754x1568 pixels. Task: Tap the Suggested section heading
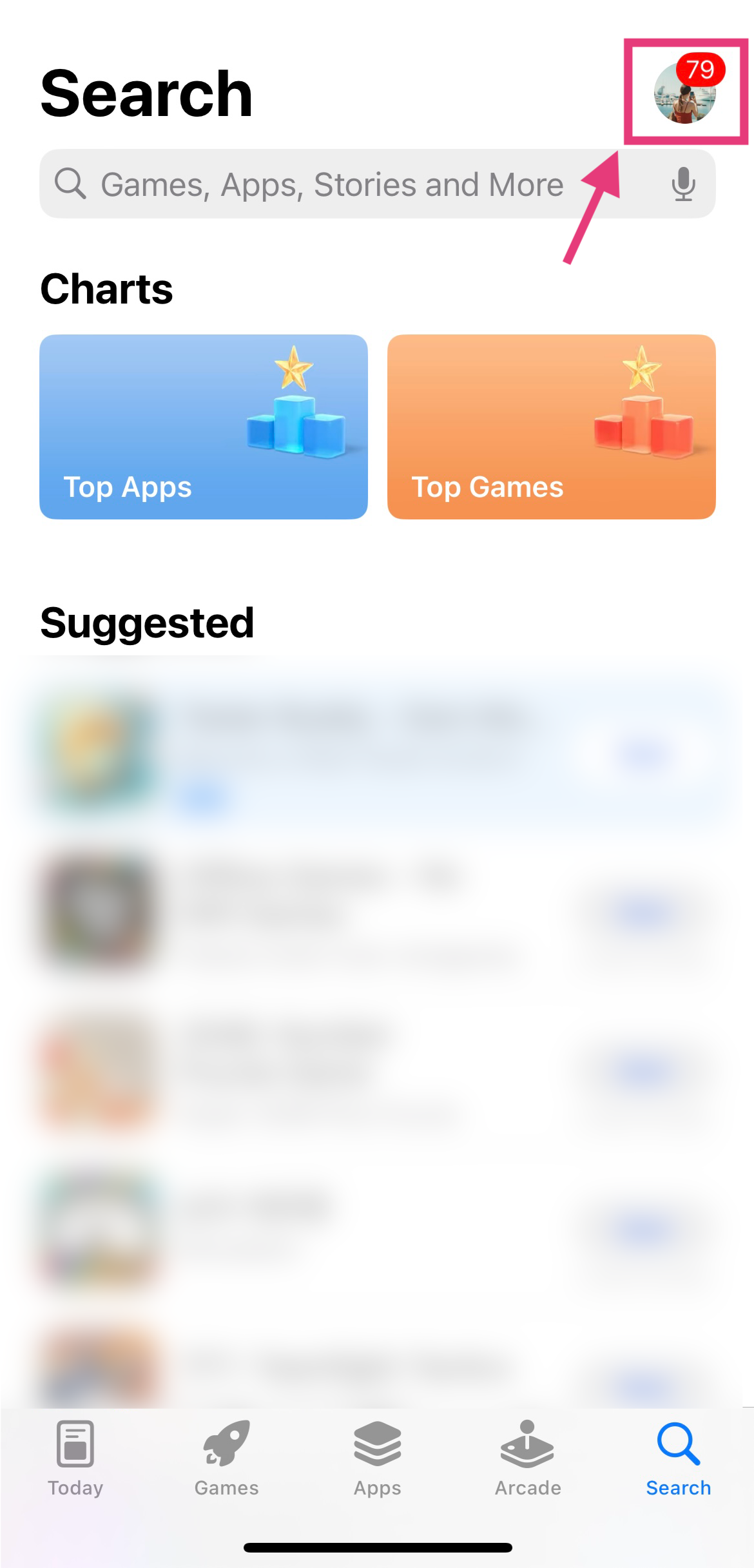click(x=148, y=623)
